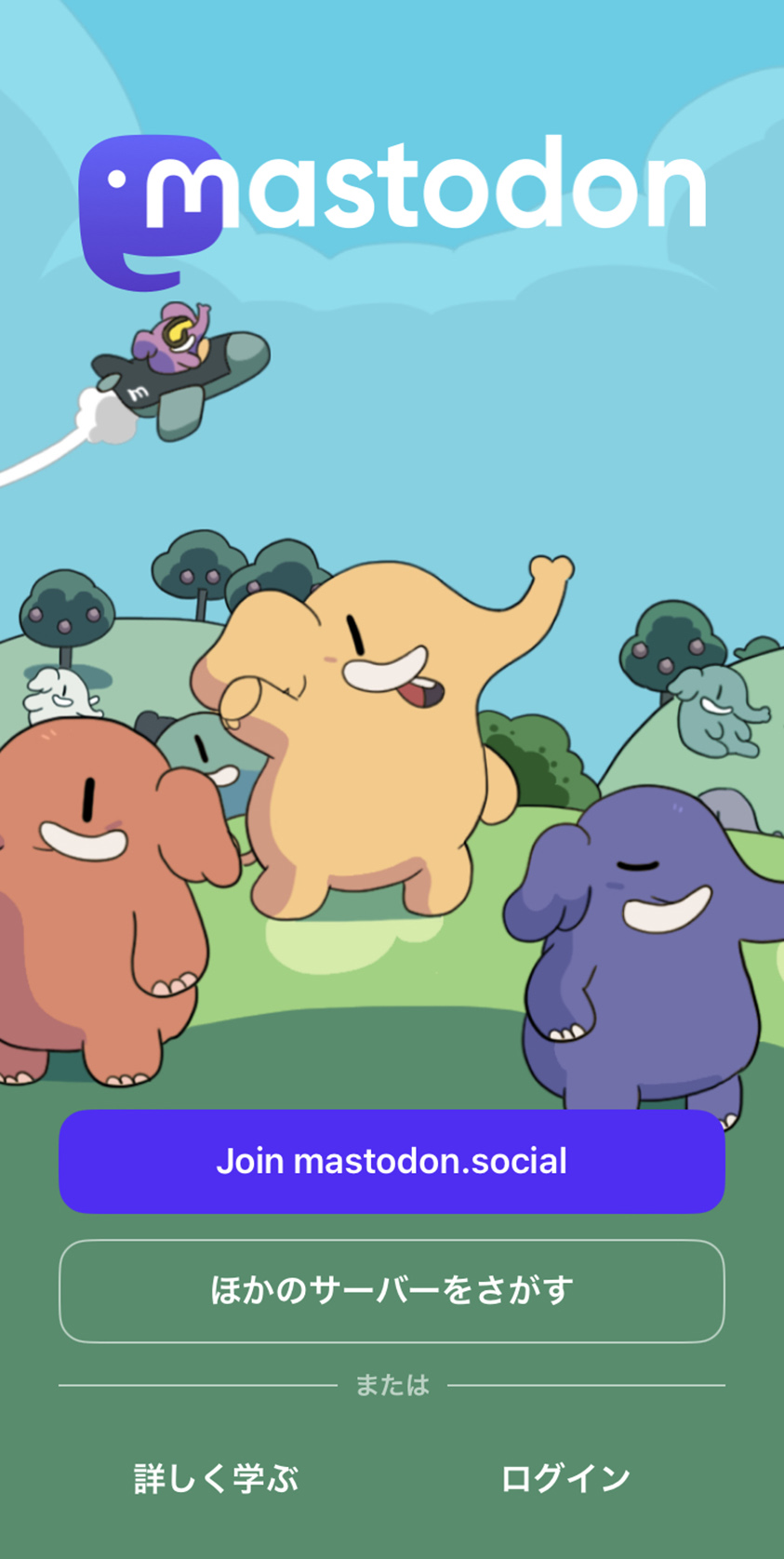This screenshot has height=1559, width=784.
Task: Select ほかのサーバーをさがす to find other servers
Action: coord(392,1290)
